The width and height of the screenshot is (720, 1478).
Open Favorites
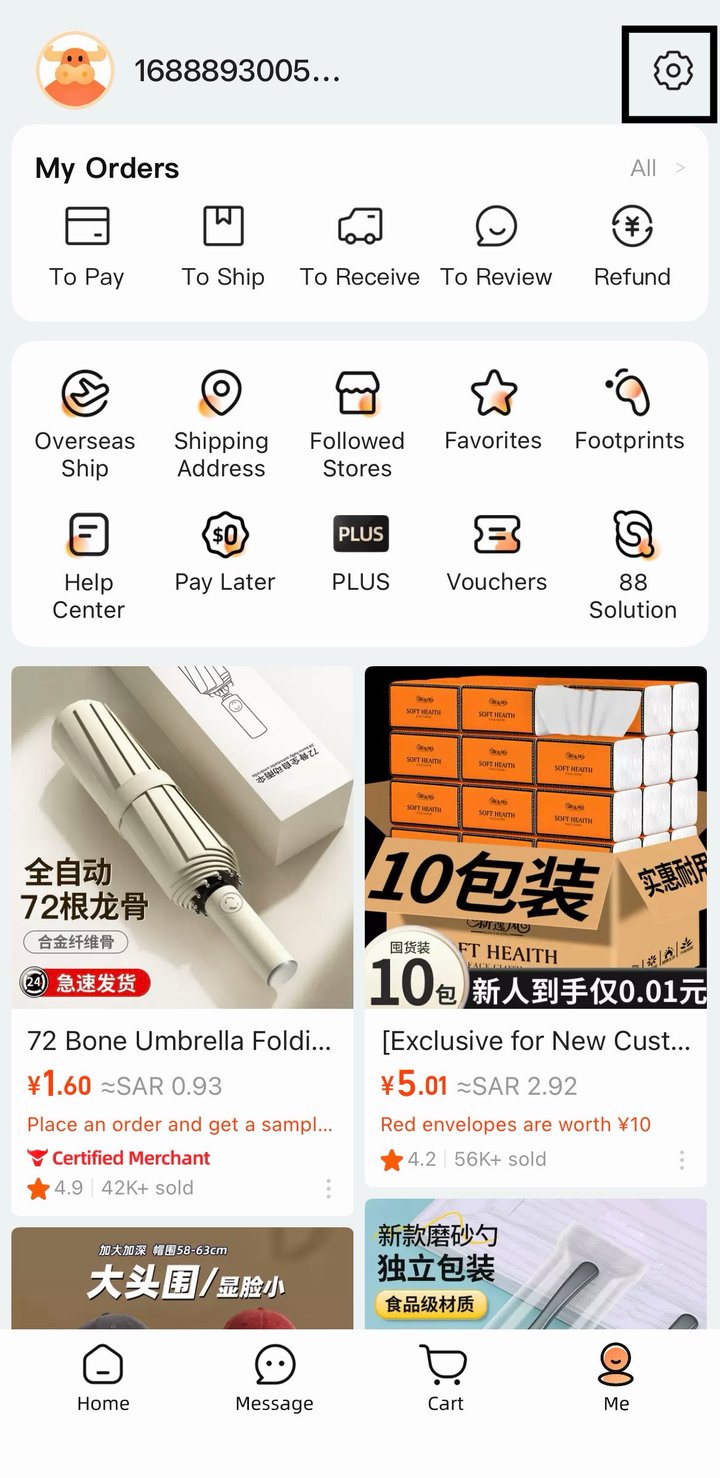tap(493, 411)
